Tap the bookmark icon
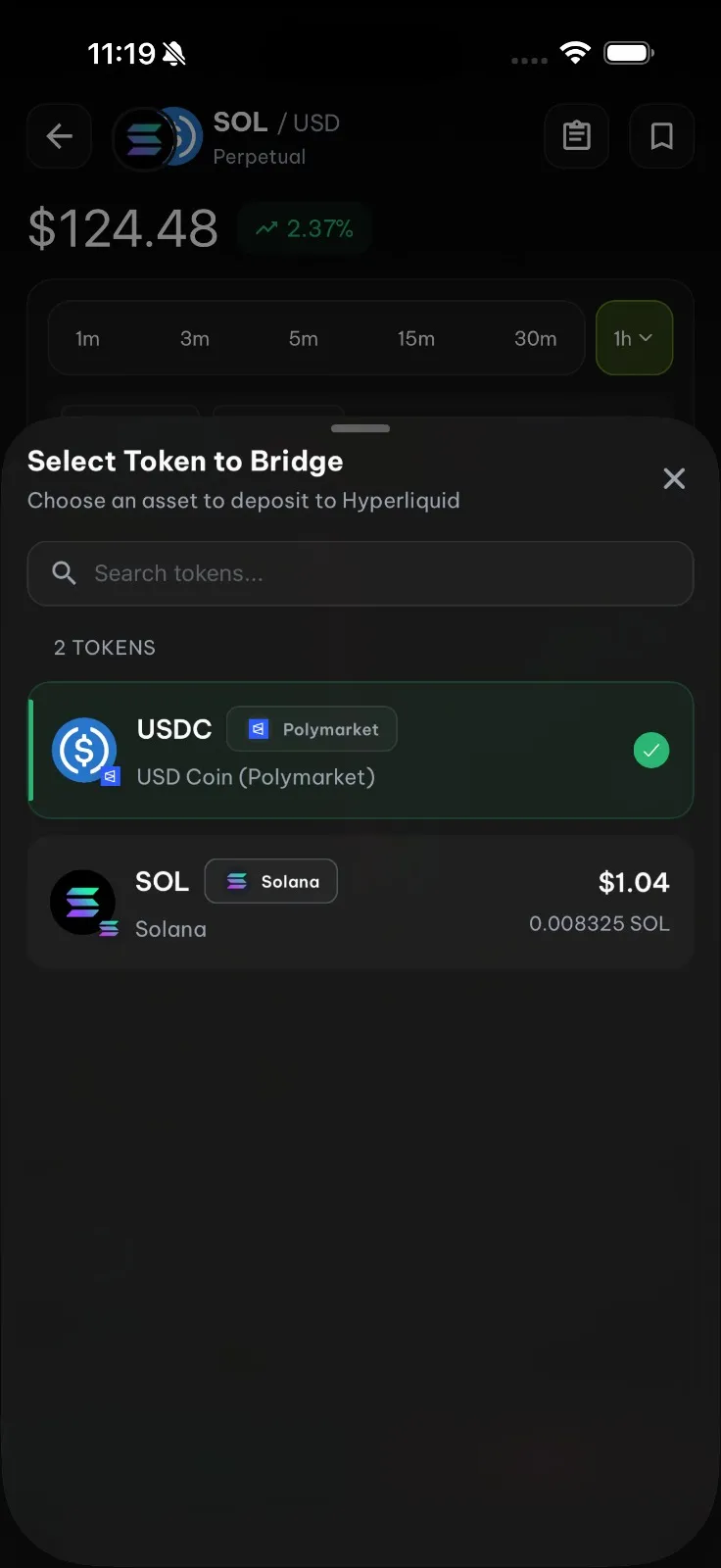The image size is (721, 1568). pos(661,136)
